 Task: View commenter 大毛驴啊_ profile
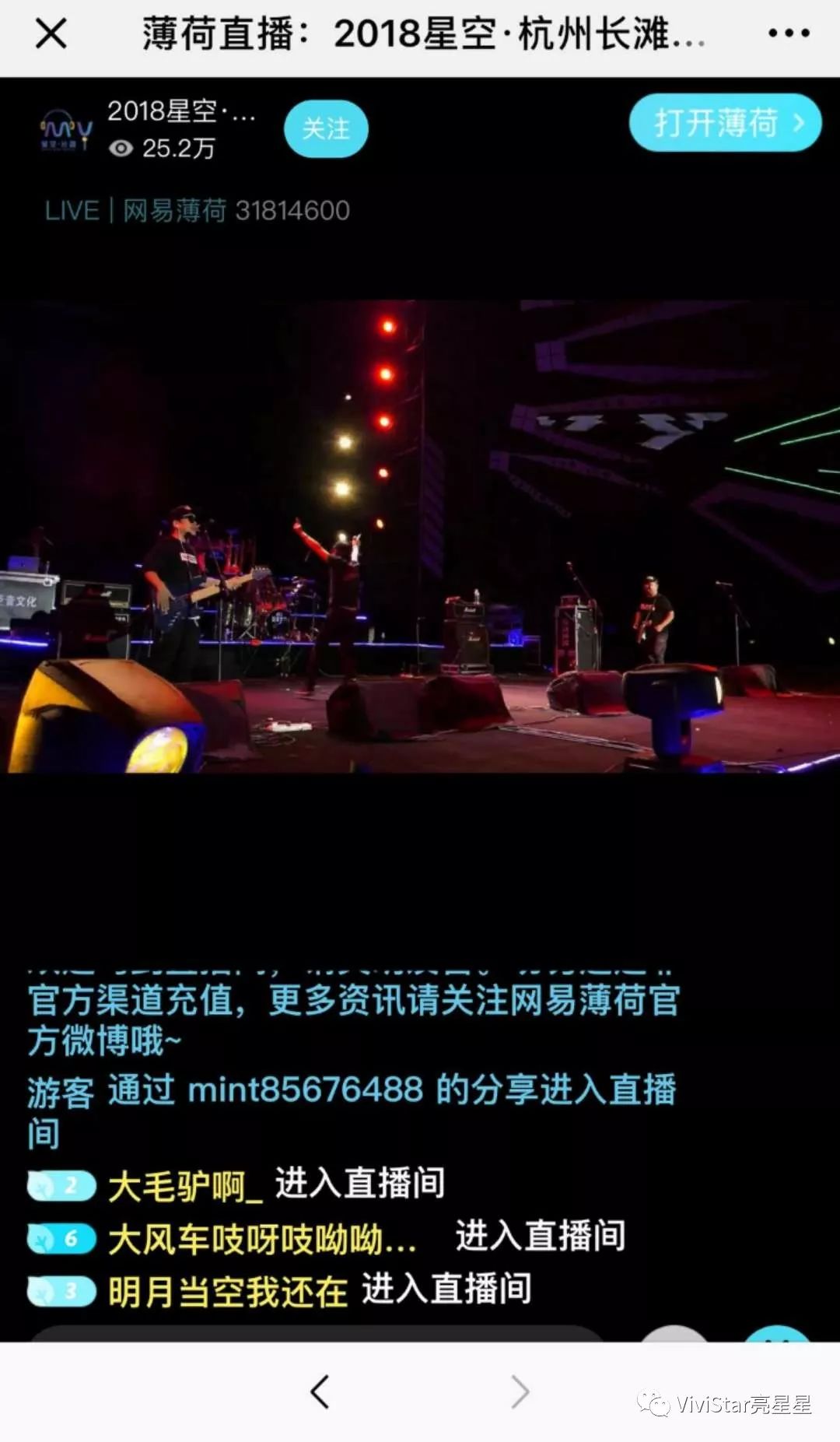[185, 1186]
